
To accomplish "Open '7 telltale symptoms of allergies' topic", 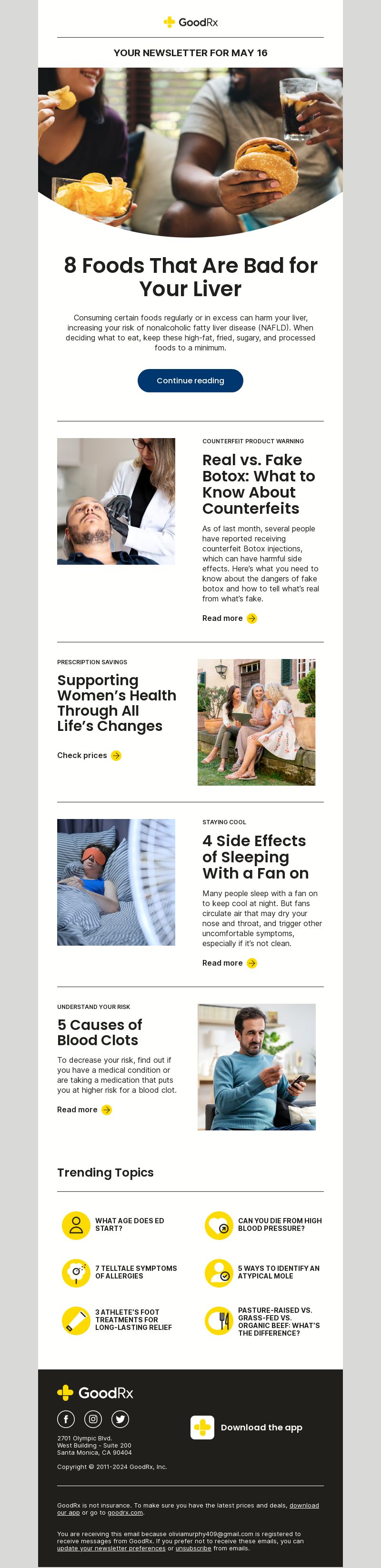I will (135, 1271).
